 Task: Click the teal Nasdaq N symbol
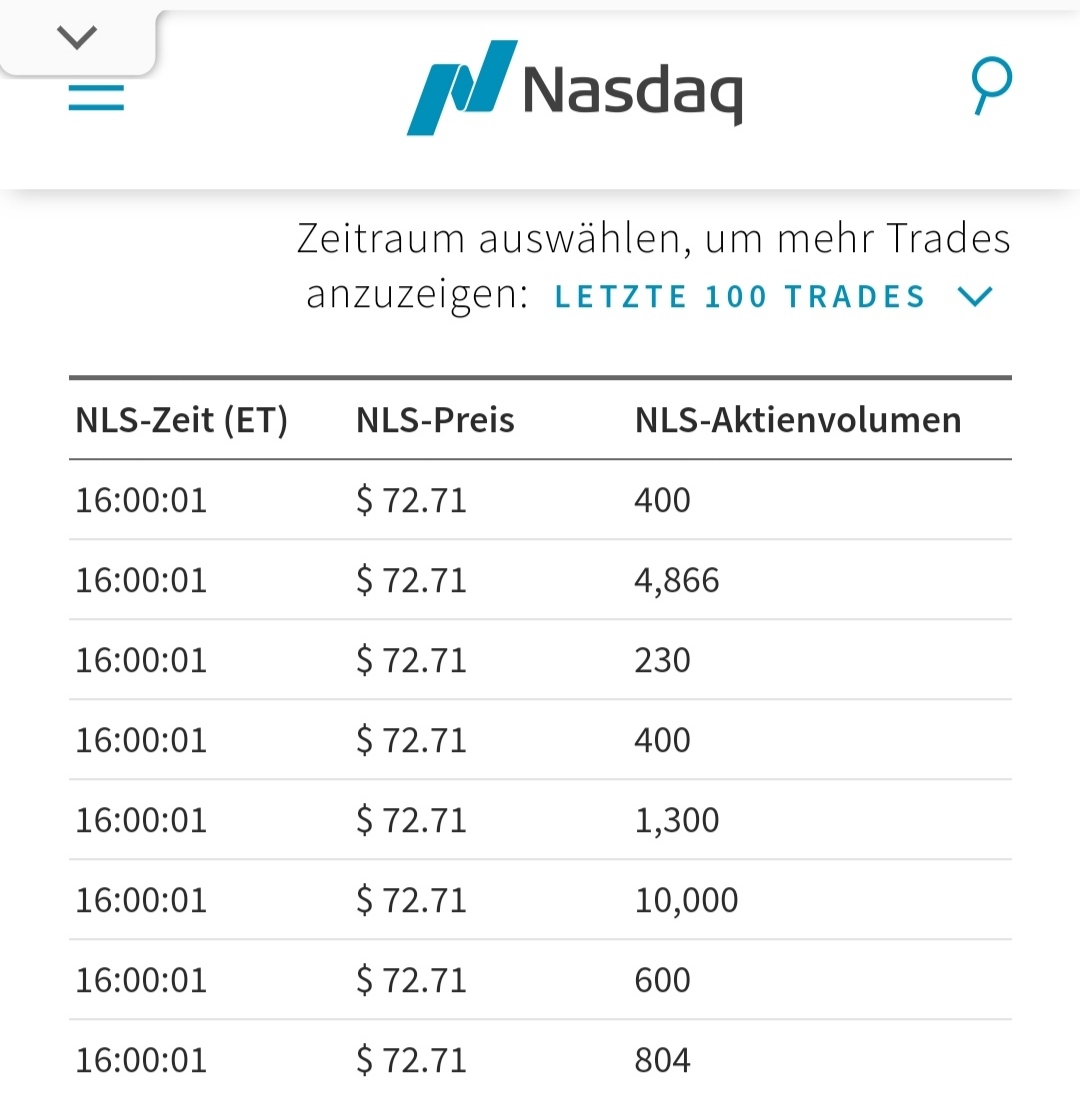tap(460, 88)
